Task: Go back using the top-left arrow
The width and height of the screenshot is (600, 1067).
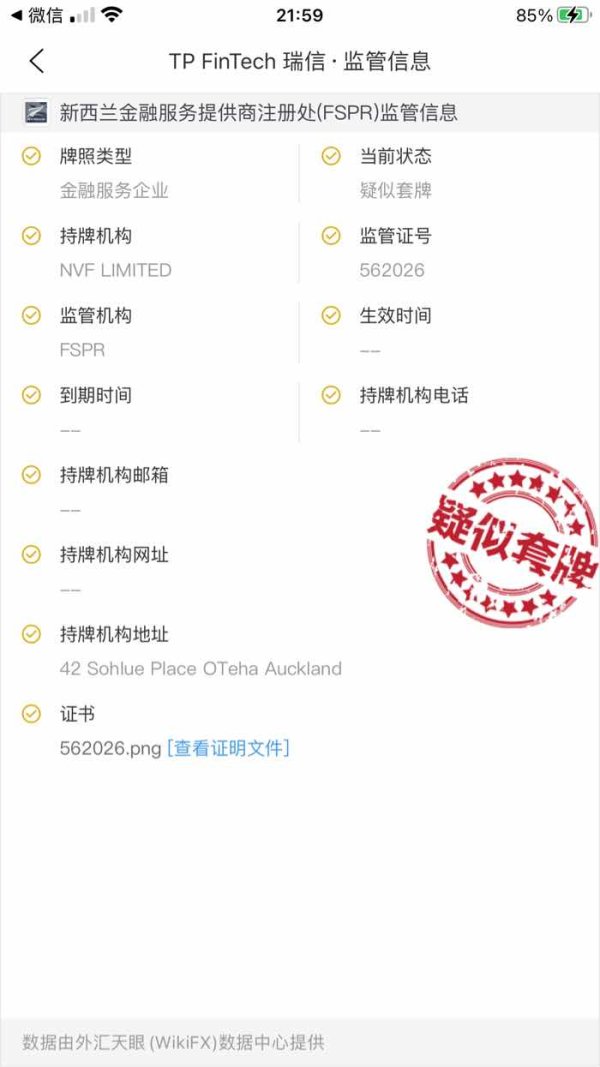Action: coord(37,61)
